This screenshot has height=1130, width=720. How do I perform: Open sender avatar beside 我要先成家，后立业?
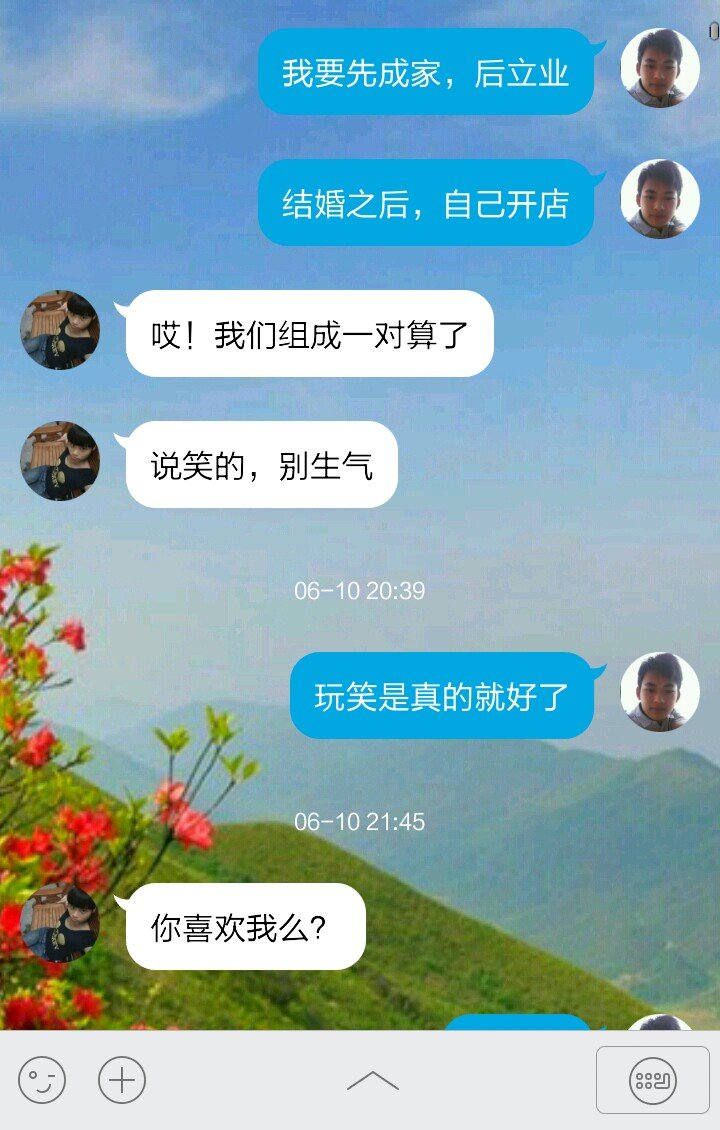(x=659, y=68)
